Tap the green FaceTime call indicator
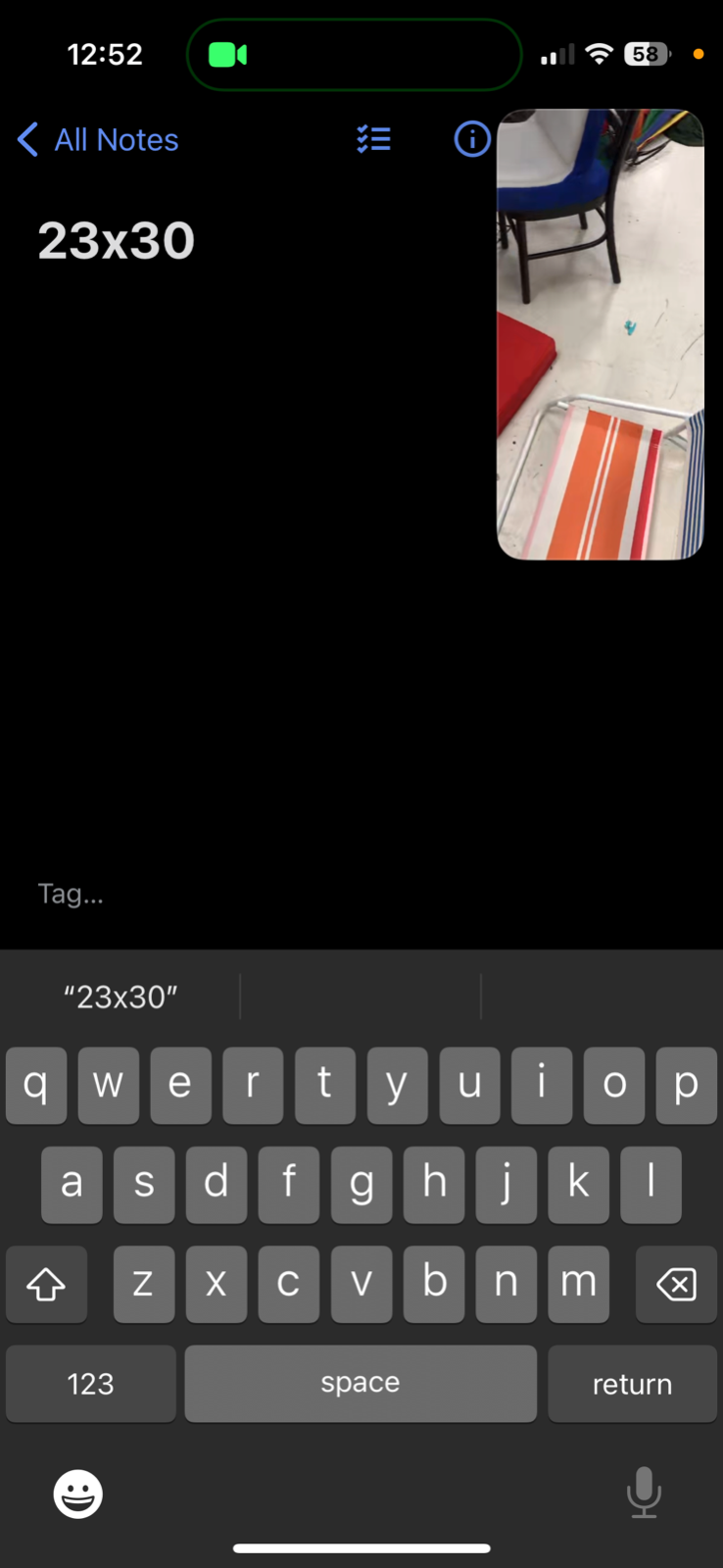The width and height of the screenshot is (723, 1568). pos(228,55)
